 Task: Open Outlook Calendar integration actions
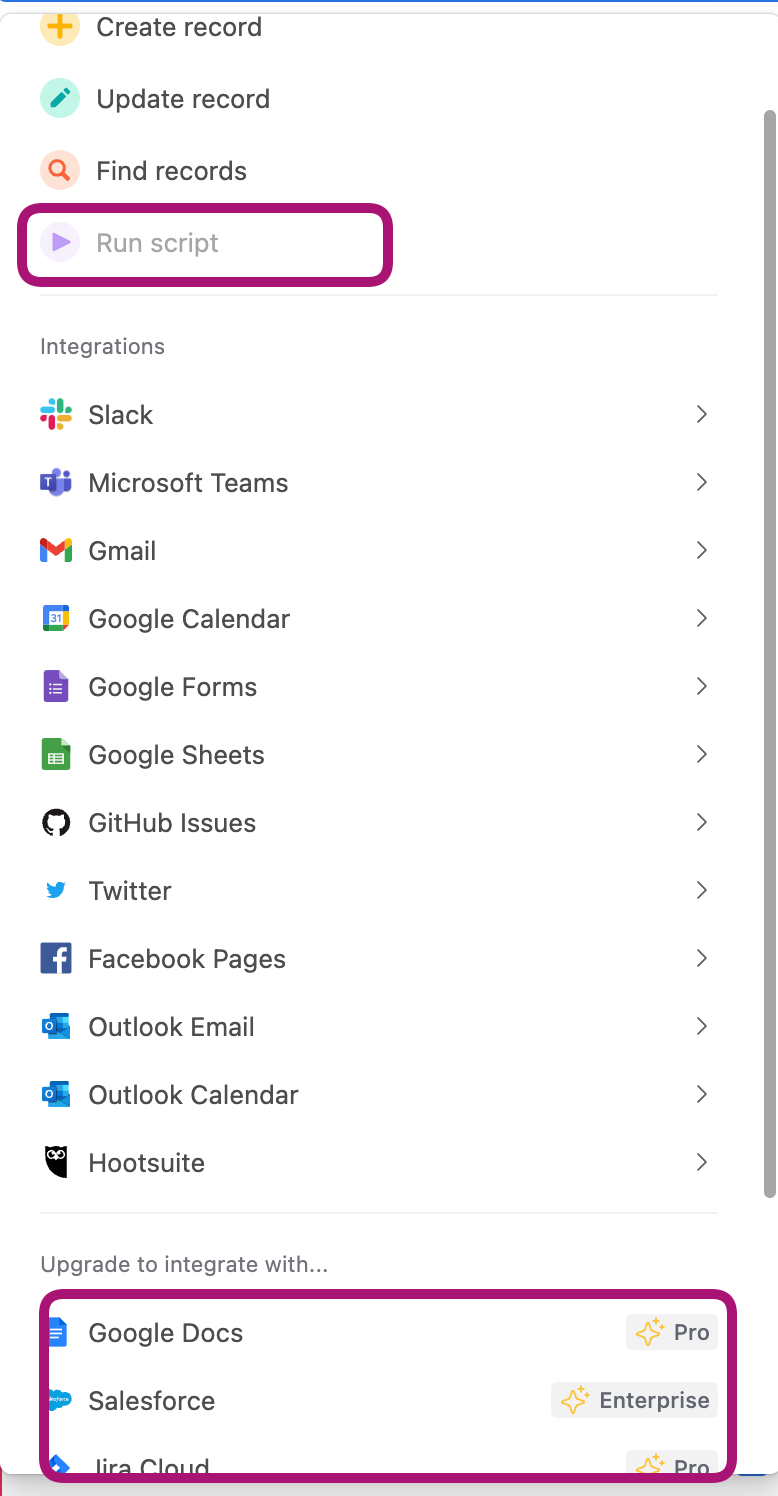point(378,1095)
